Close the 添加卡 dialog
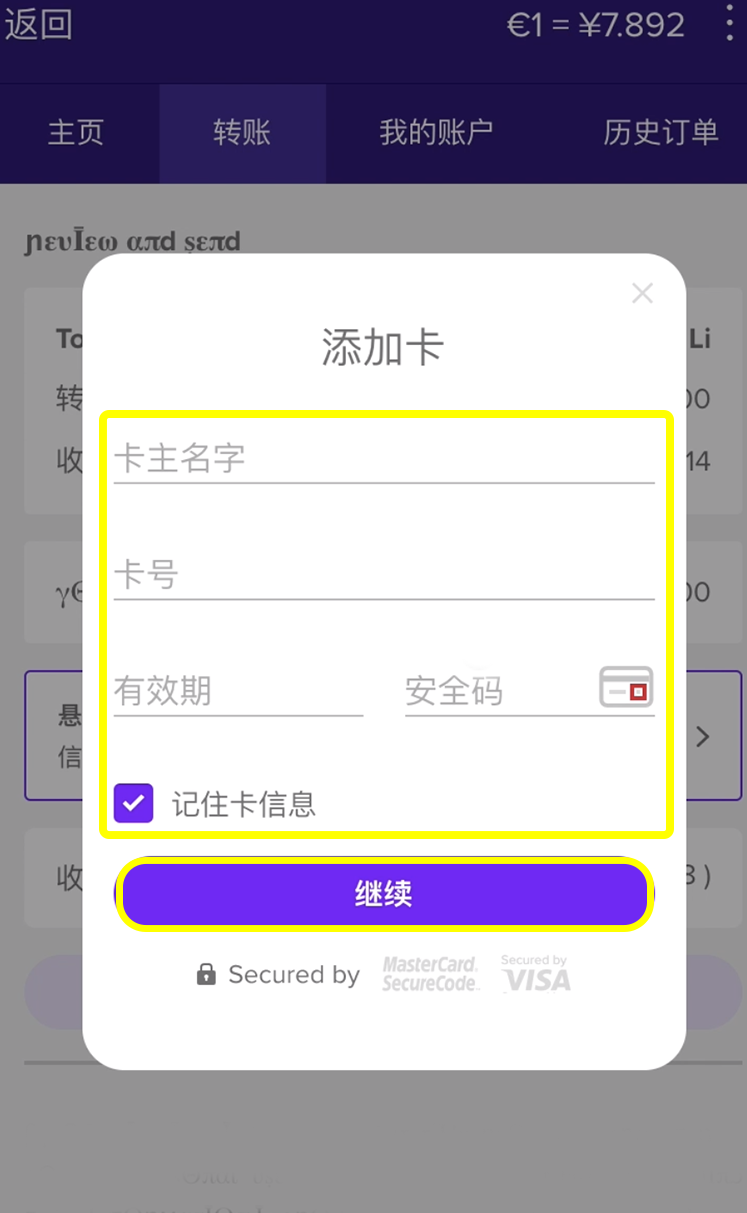Viewport: 747px width, 1213px height. pos(642,293)
